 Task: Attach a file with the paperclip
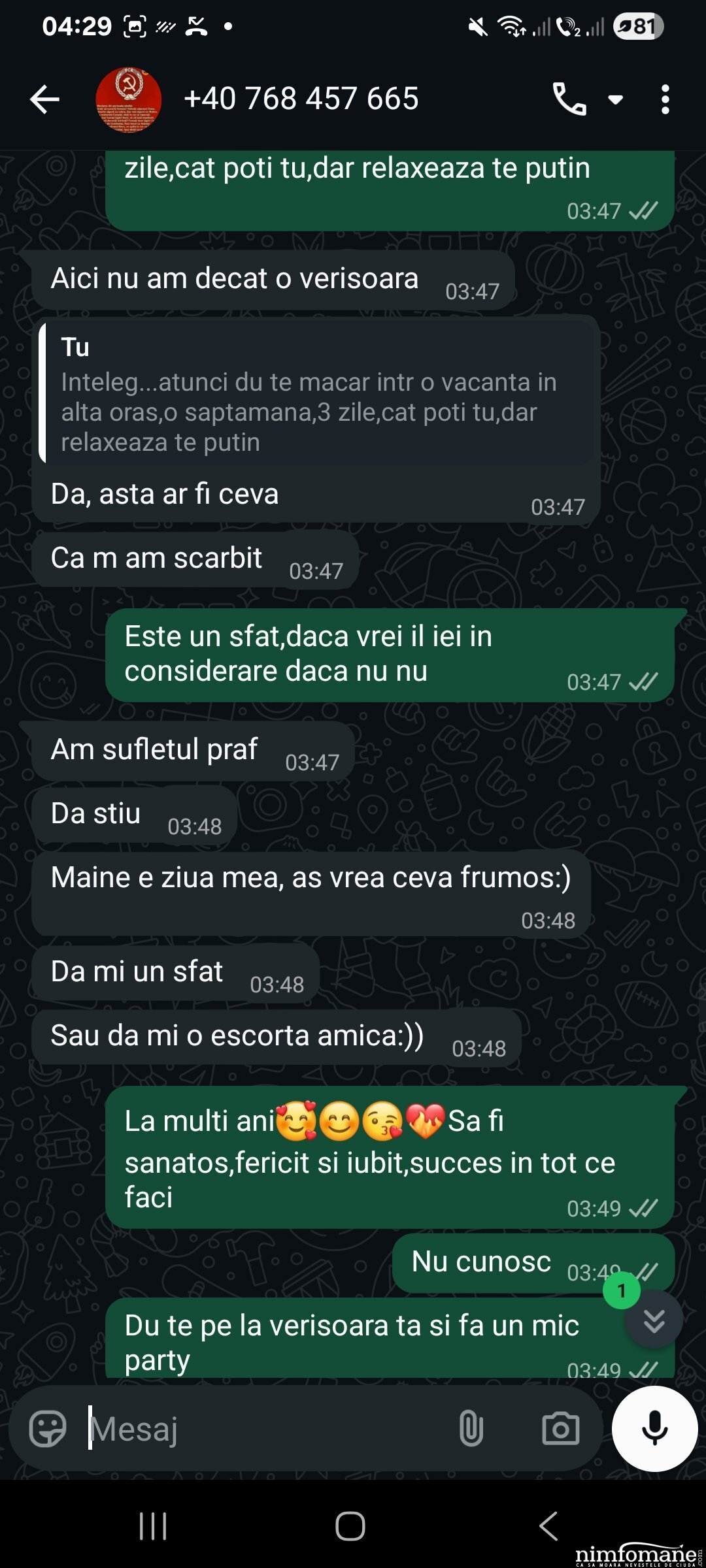(x=471, y=1429)
